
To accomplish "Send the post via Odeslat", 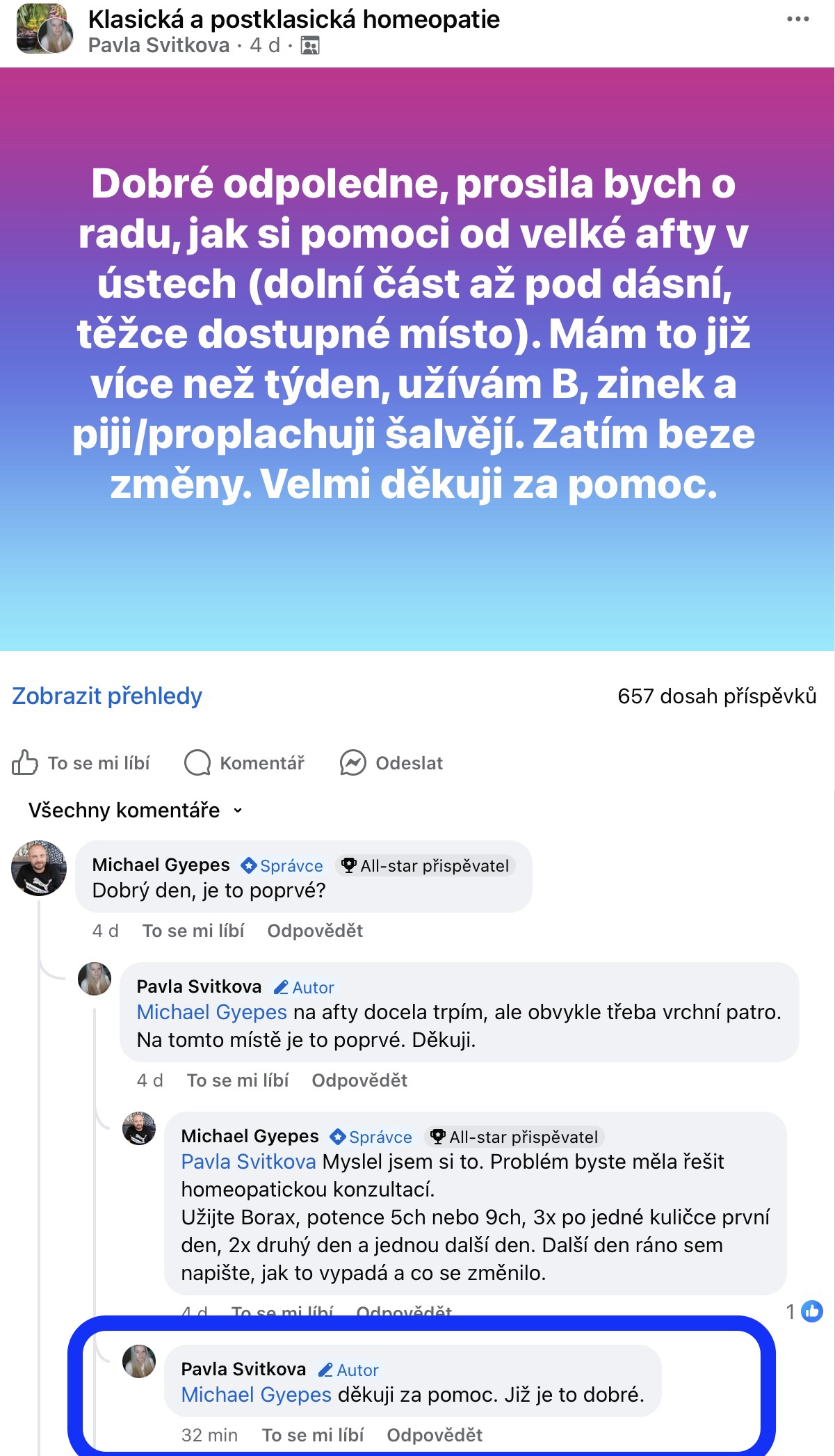I will (391, 763).
